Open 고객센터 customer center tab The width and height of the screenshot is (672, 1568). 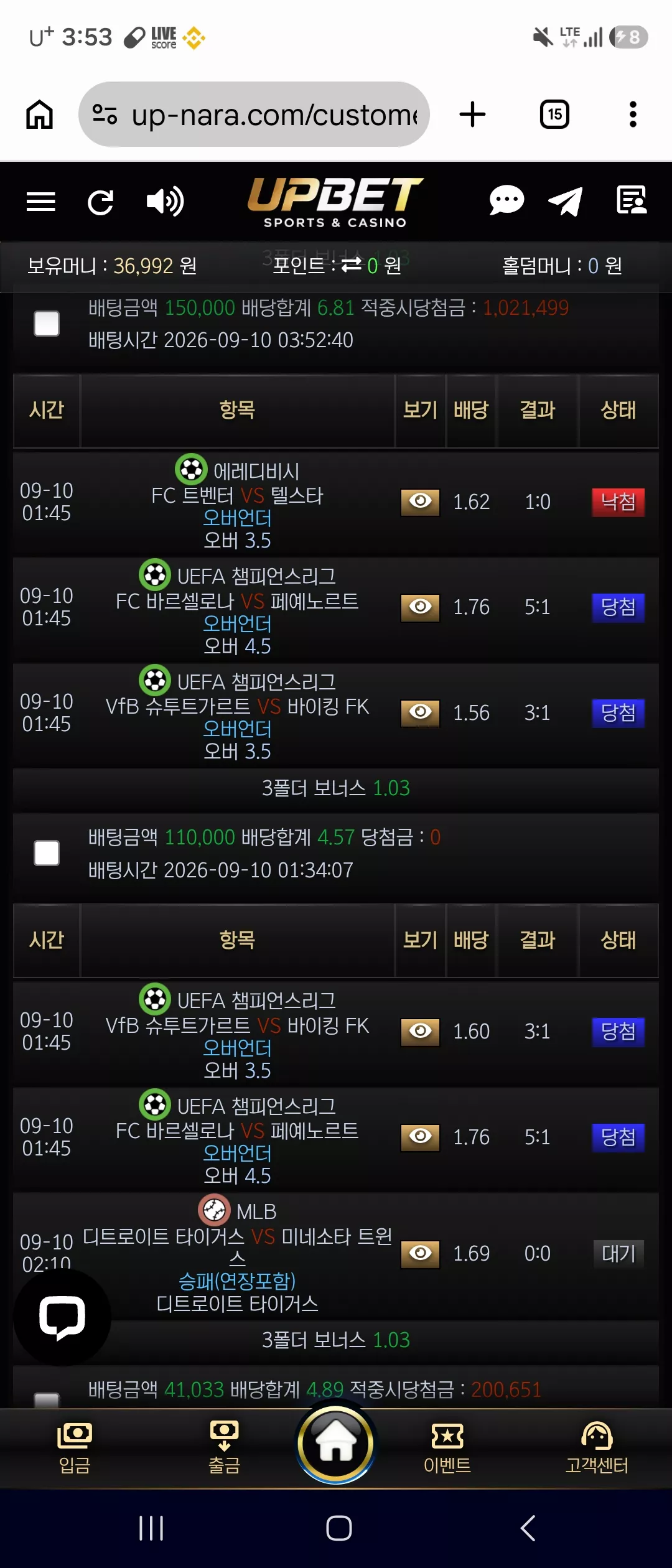tap(597, 1448)
